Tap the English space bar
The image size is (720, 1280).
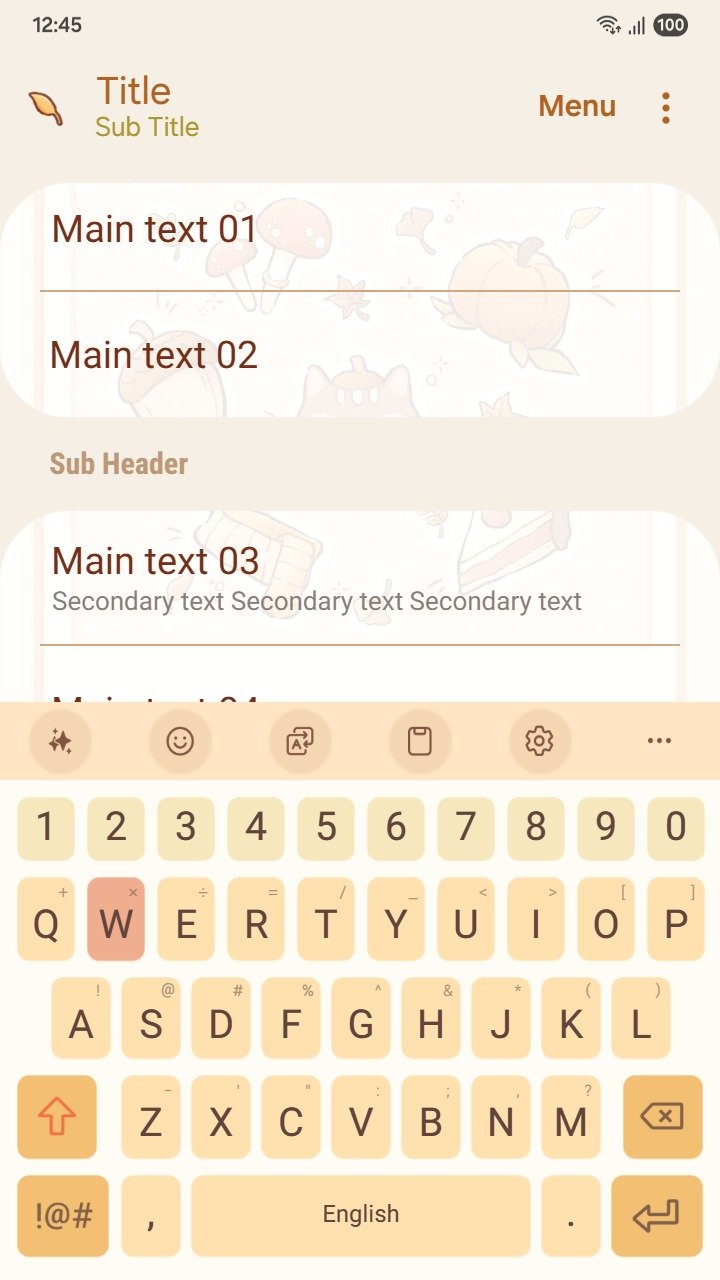point(361,1215)
